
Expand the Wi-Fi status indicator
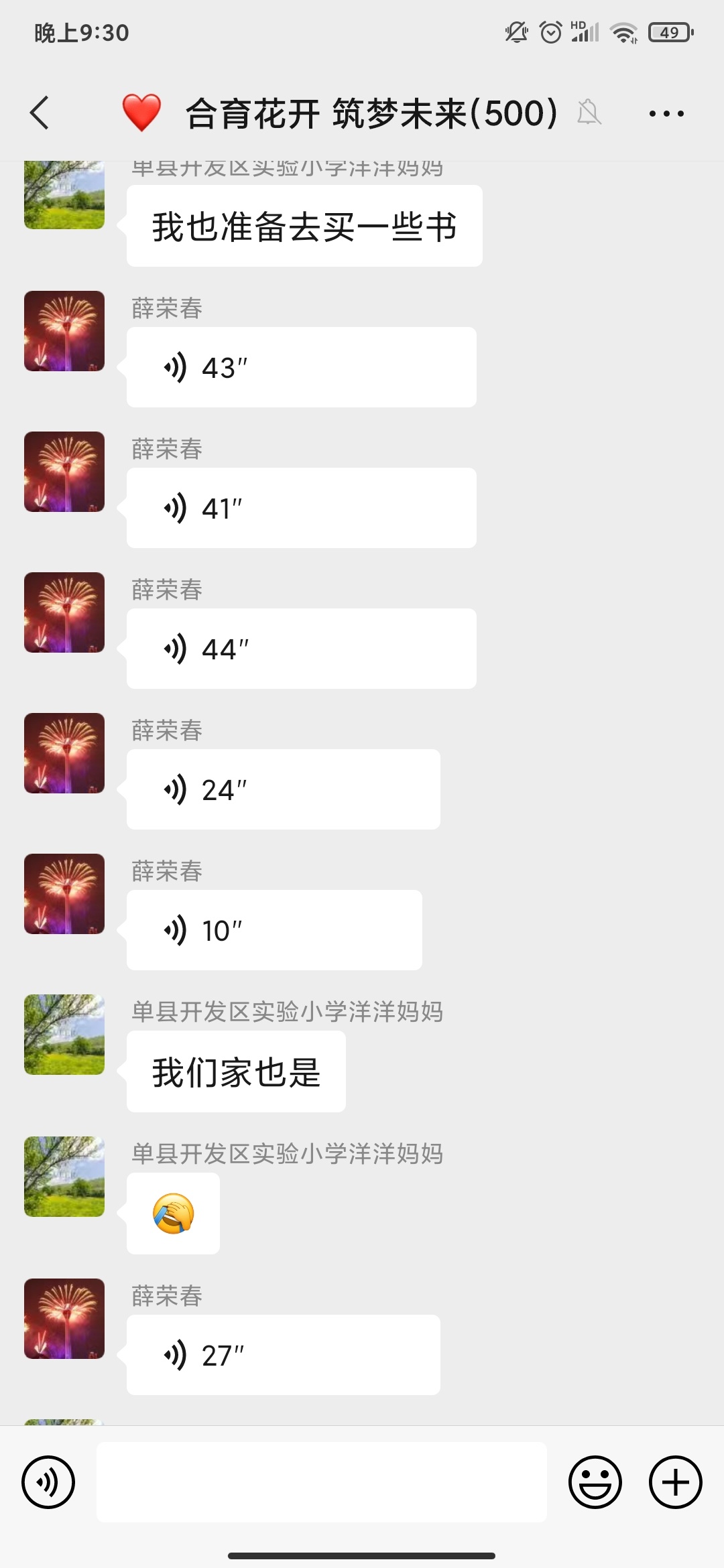click(x=626, y=32)
